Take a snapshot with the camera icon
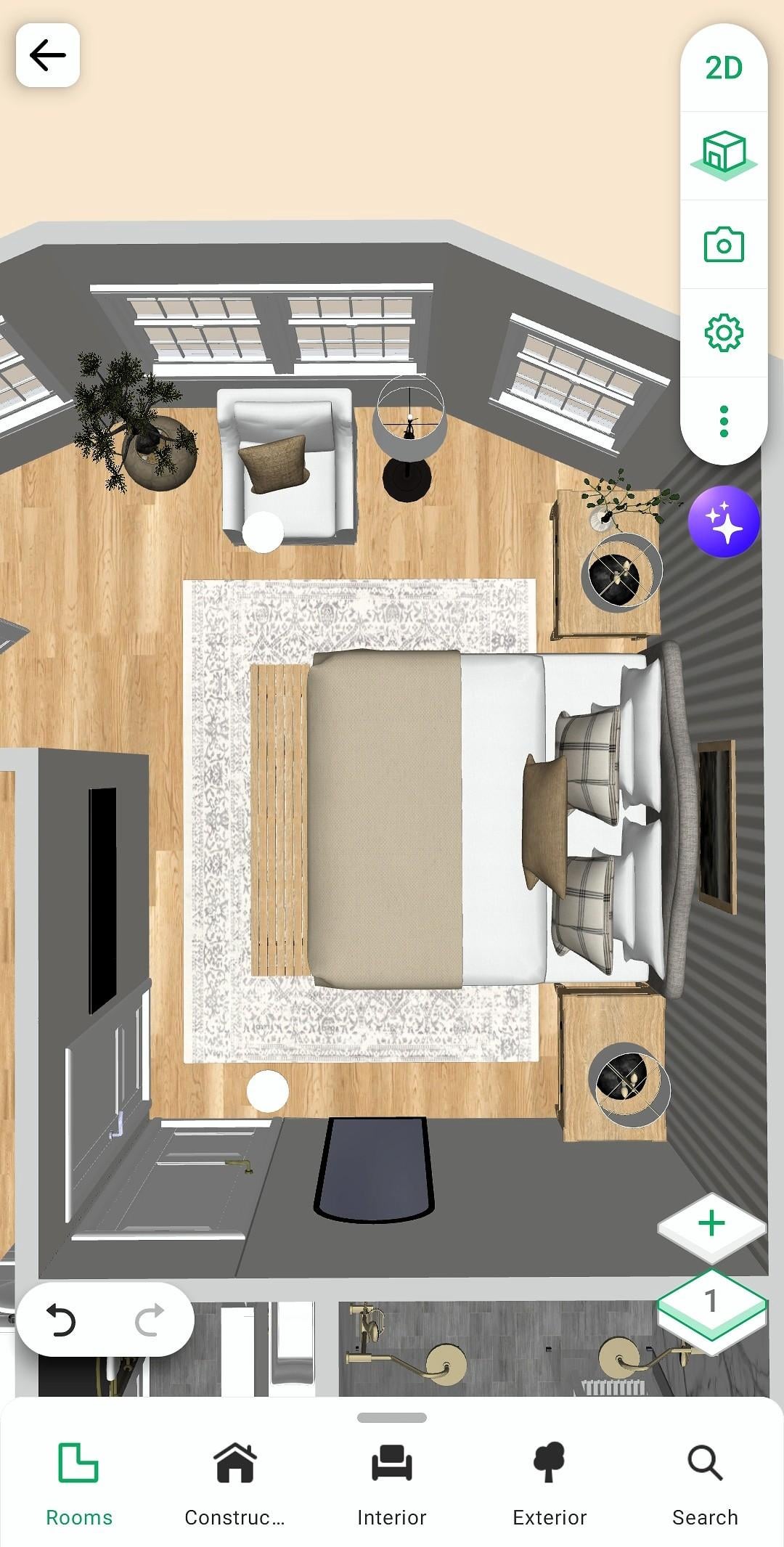Viewport: 784px width, 1547px height. pos(724,245)
